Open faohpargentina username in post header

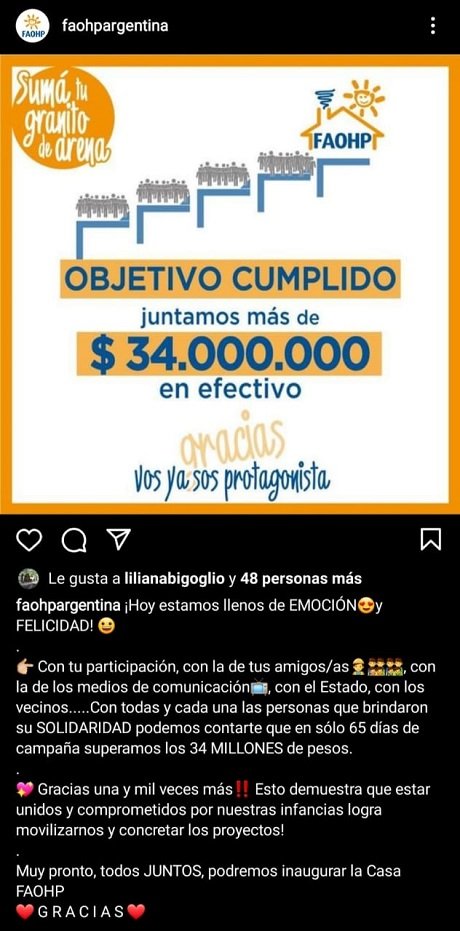[115, 26]
